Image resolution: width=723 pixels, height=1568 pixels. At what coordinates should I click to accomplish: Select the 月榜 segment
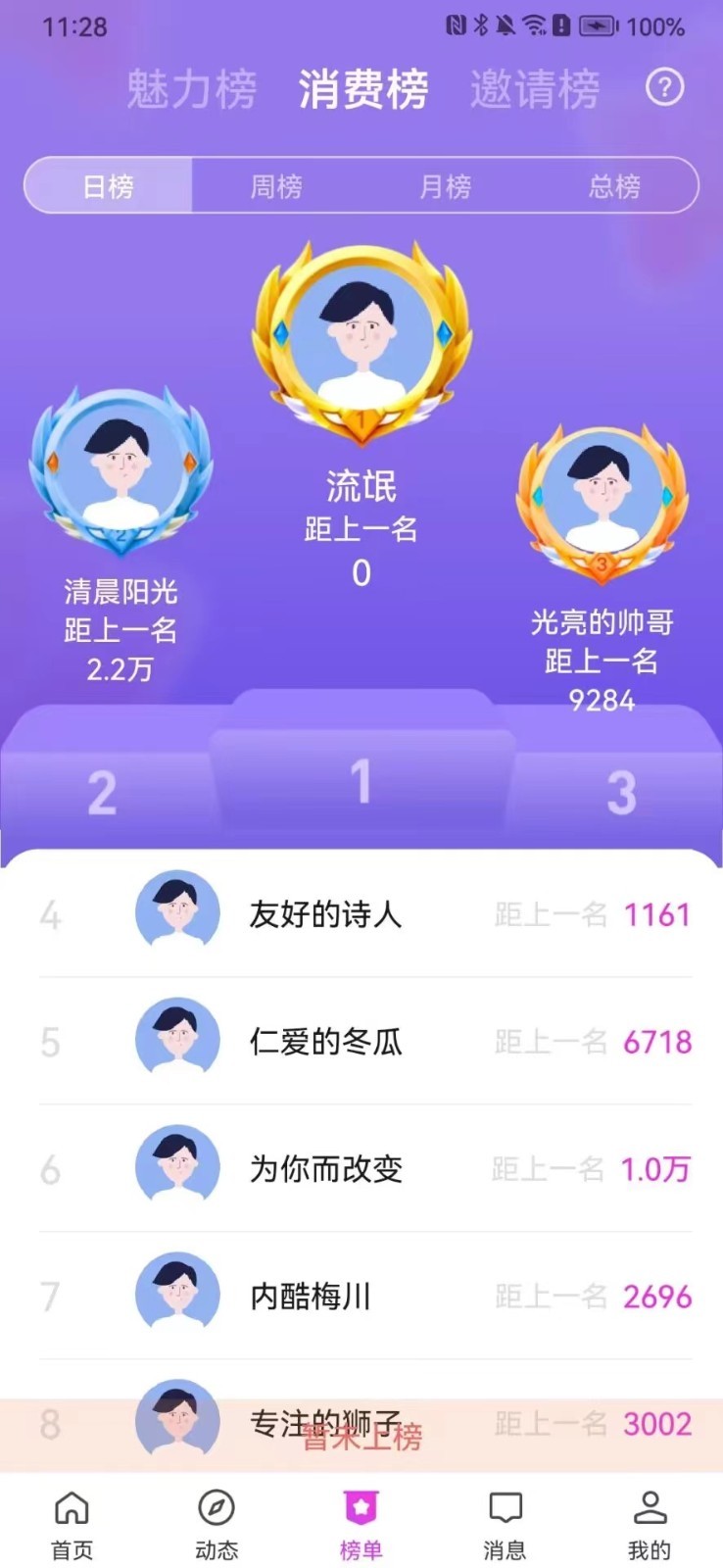coord(446,185)
